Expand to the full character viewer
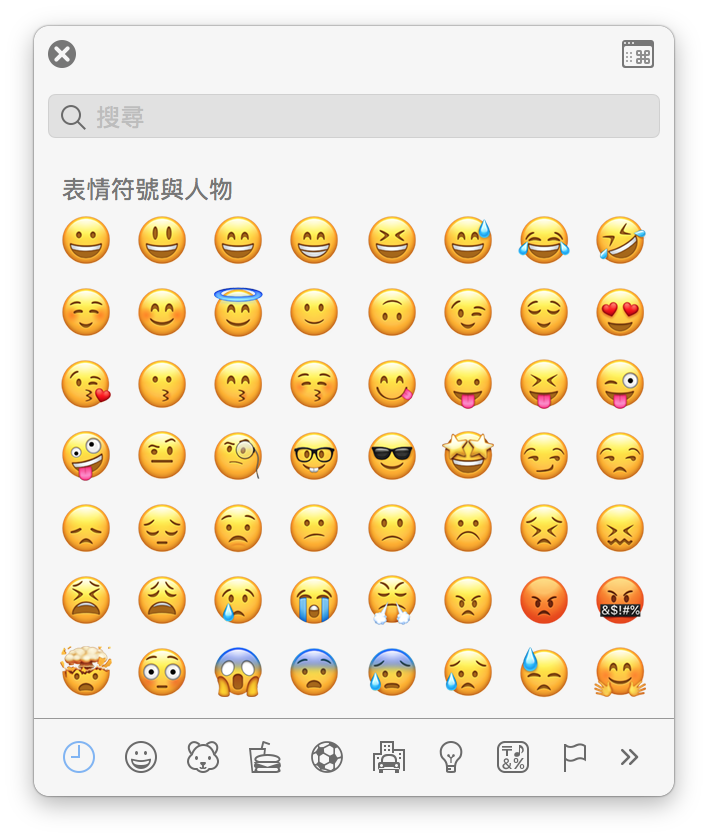Screen dimensions: 708x838 [x=637, y=54]
